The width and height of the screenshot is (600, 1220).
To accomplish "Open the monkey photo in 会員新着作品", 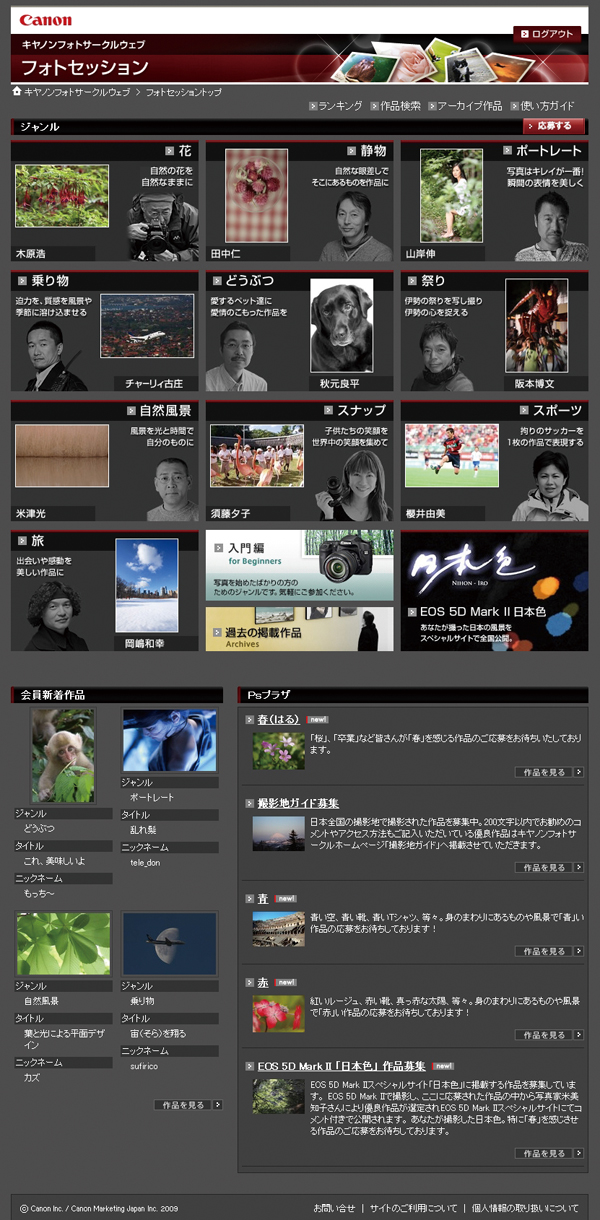I will [x=63, y=756].
